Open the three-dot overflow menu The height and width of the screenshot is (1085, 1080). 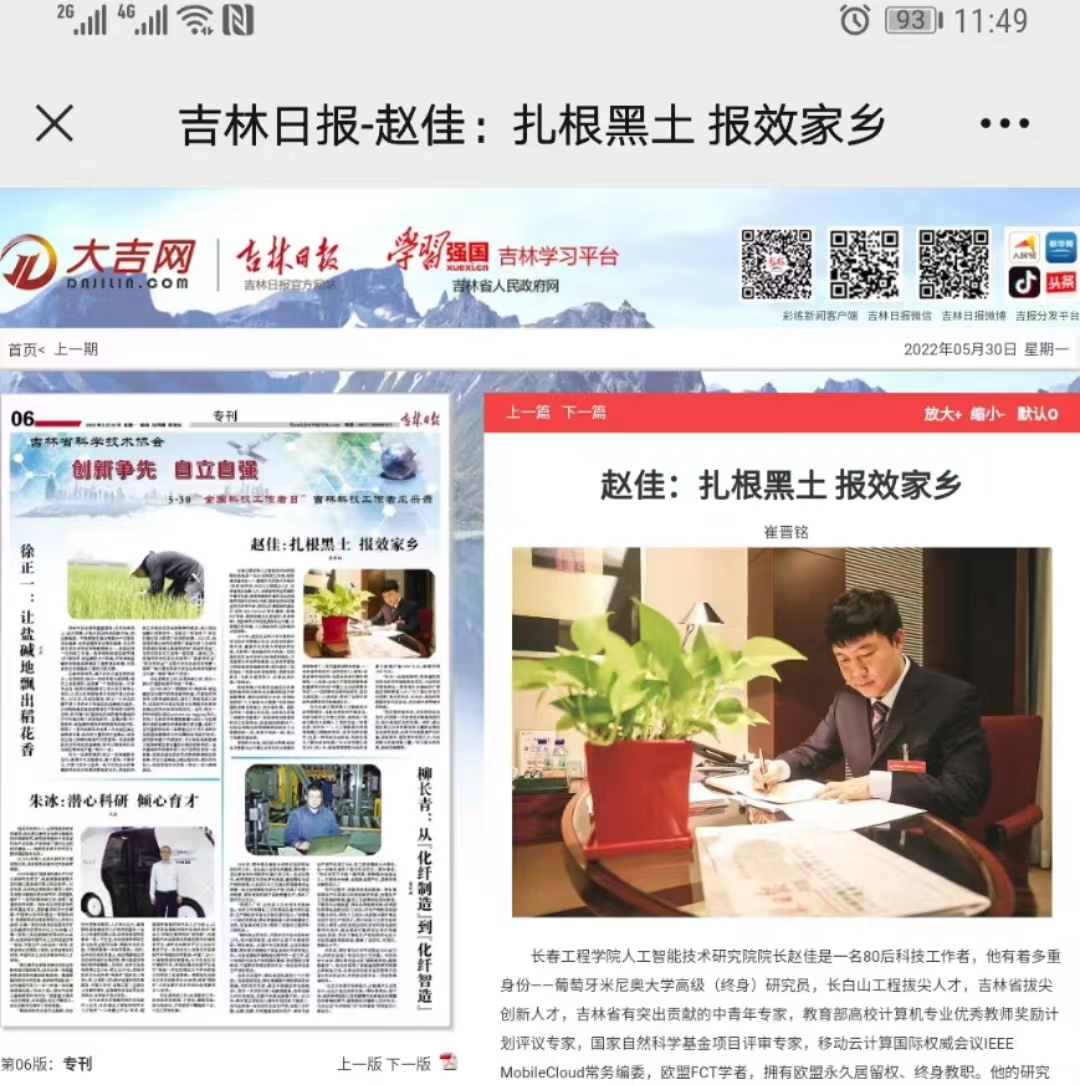[x=1004, y=124]
